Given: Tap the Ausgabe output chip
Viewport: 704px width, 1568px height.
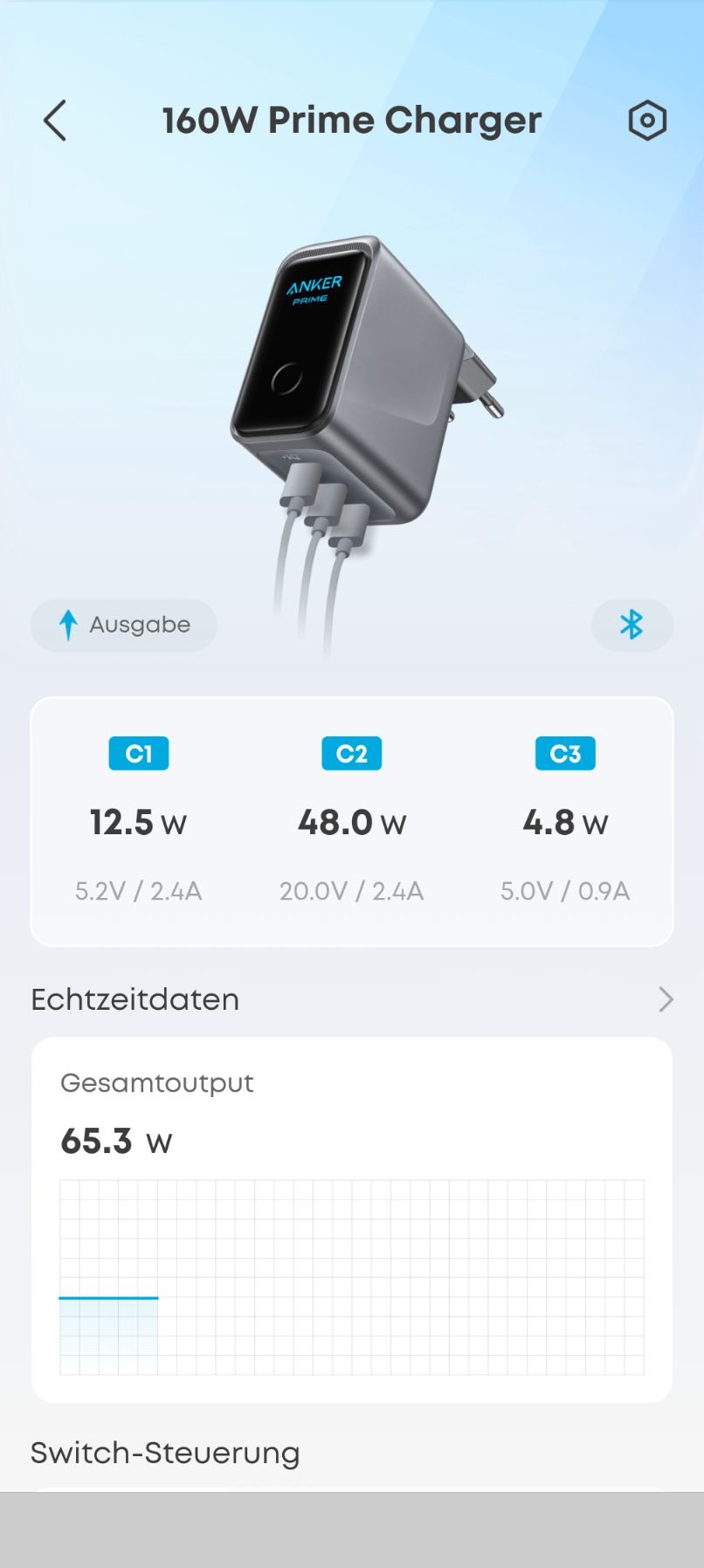Looking at the screenshot, I should click(124, 625).
